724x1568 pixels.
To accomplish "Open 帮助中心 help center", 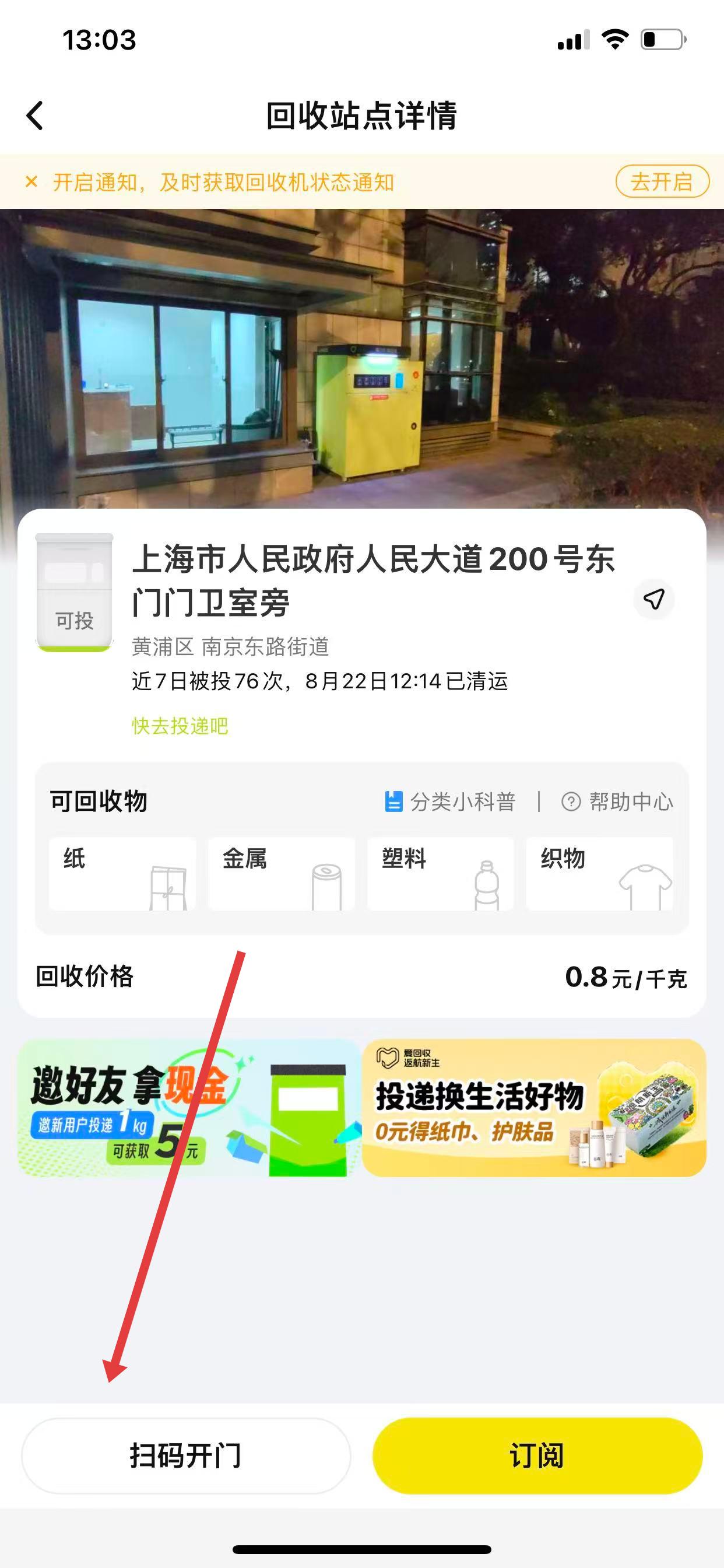I will pos(617,801).
